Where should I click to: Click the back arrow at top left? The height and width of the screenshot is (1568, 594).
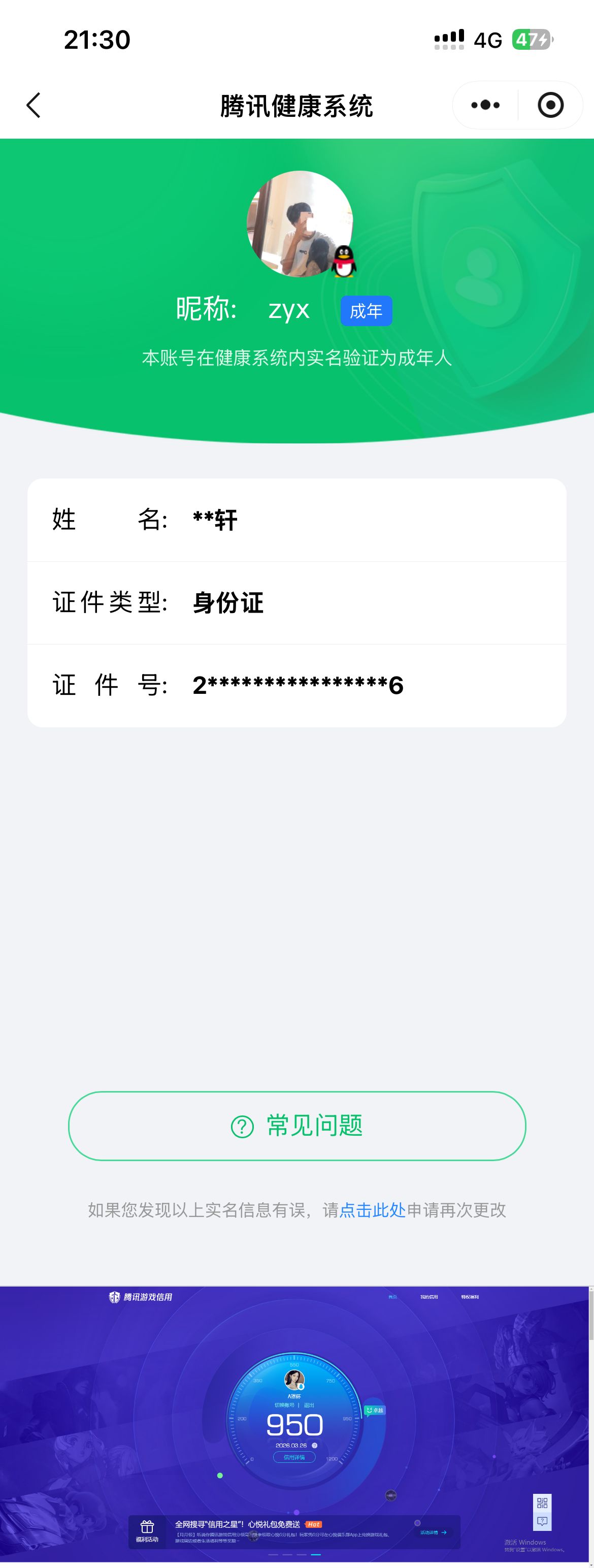coord(34,105)
